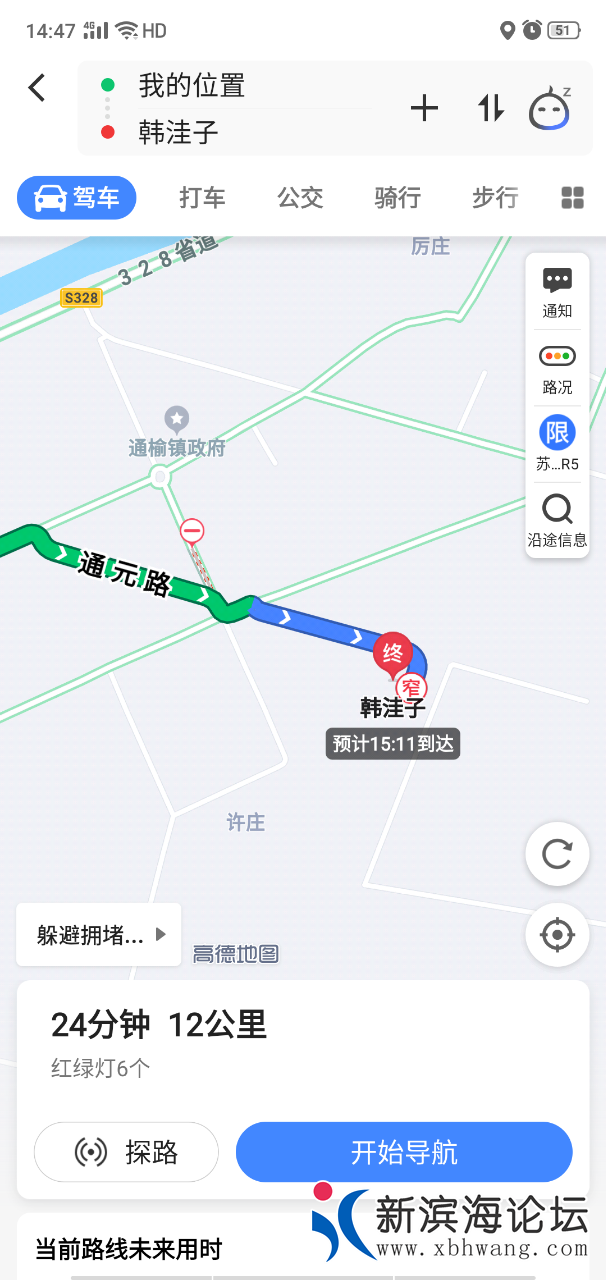Open 通知 messages on the map
This screenshot has height=1280, width=606.
pos(557,292)
